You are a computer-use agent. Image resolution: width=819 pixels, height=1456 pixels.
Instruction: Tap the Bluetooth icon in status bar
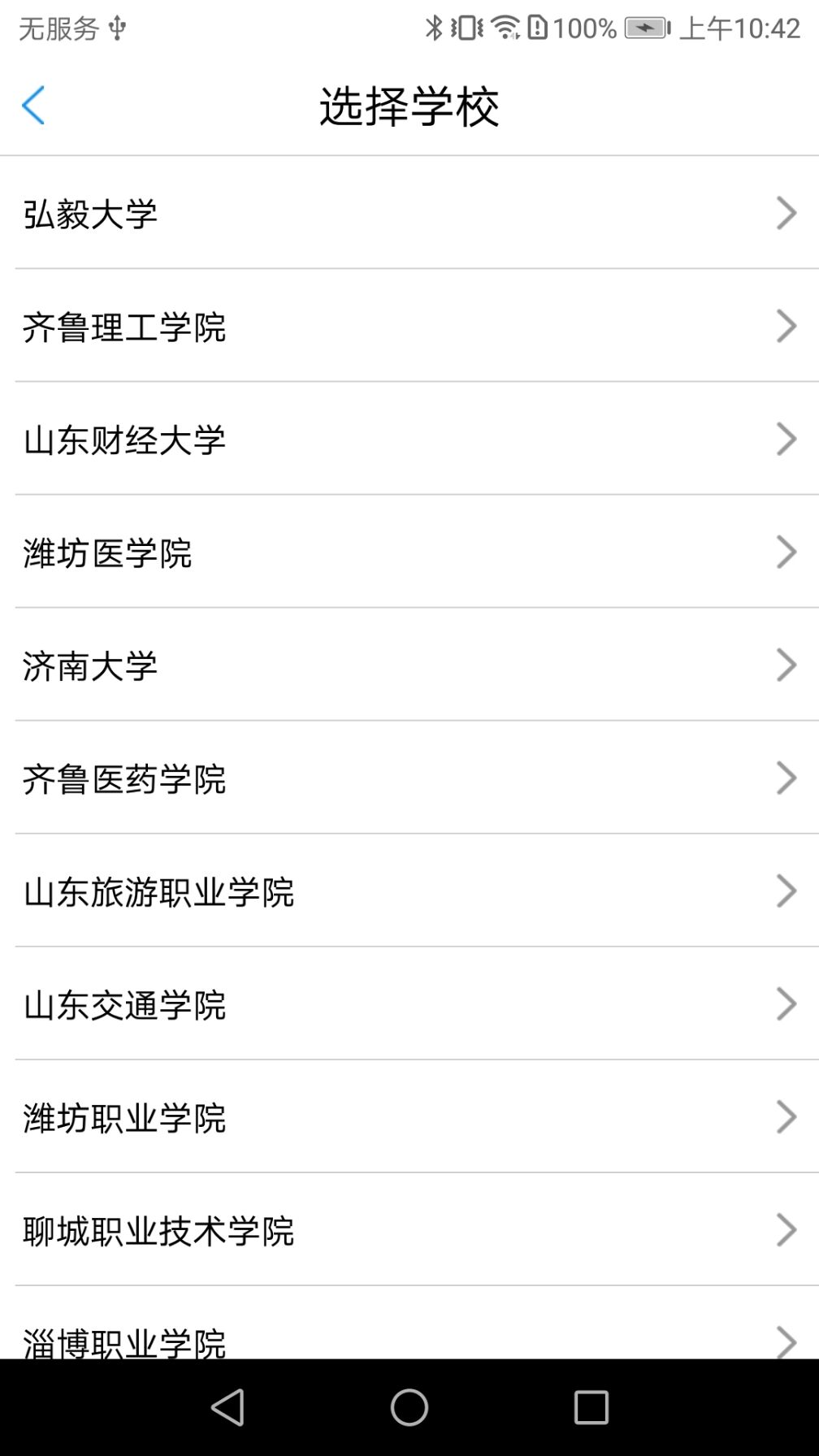pyautogui.click(x=435, y=27)
